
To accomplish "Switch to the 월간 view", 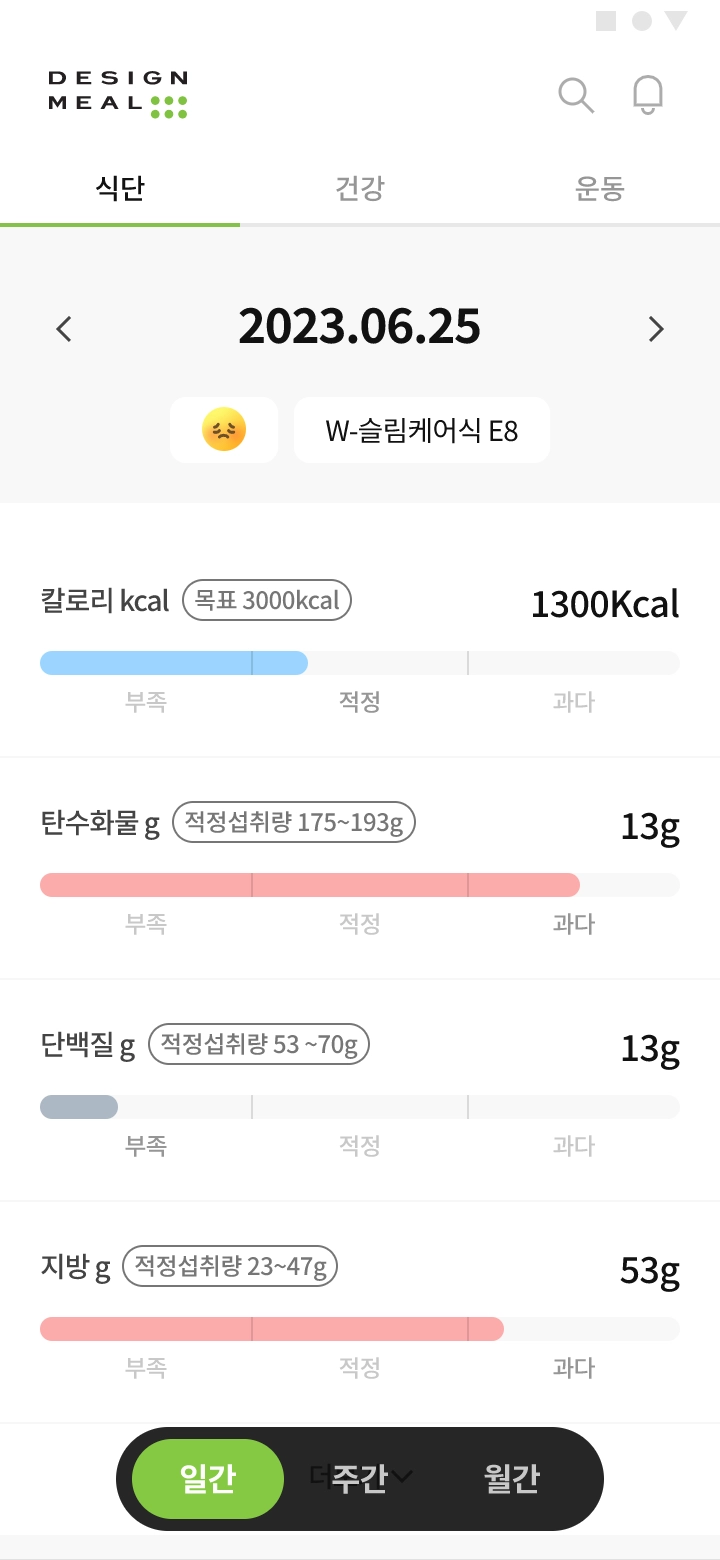I will [x=512, y=1479].
